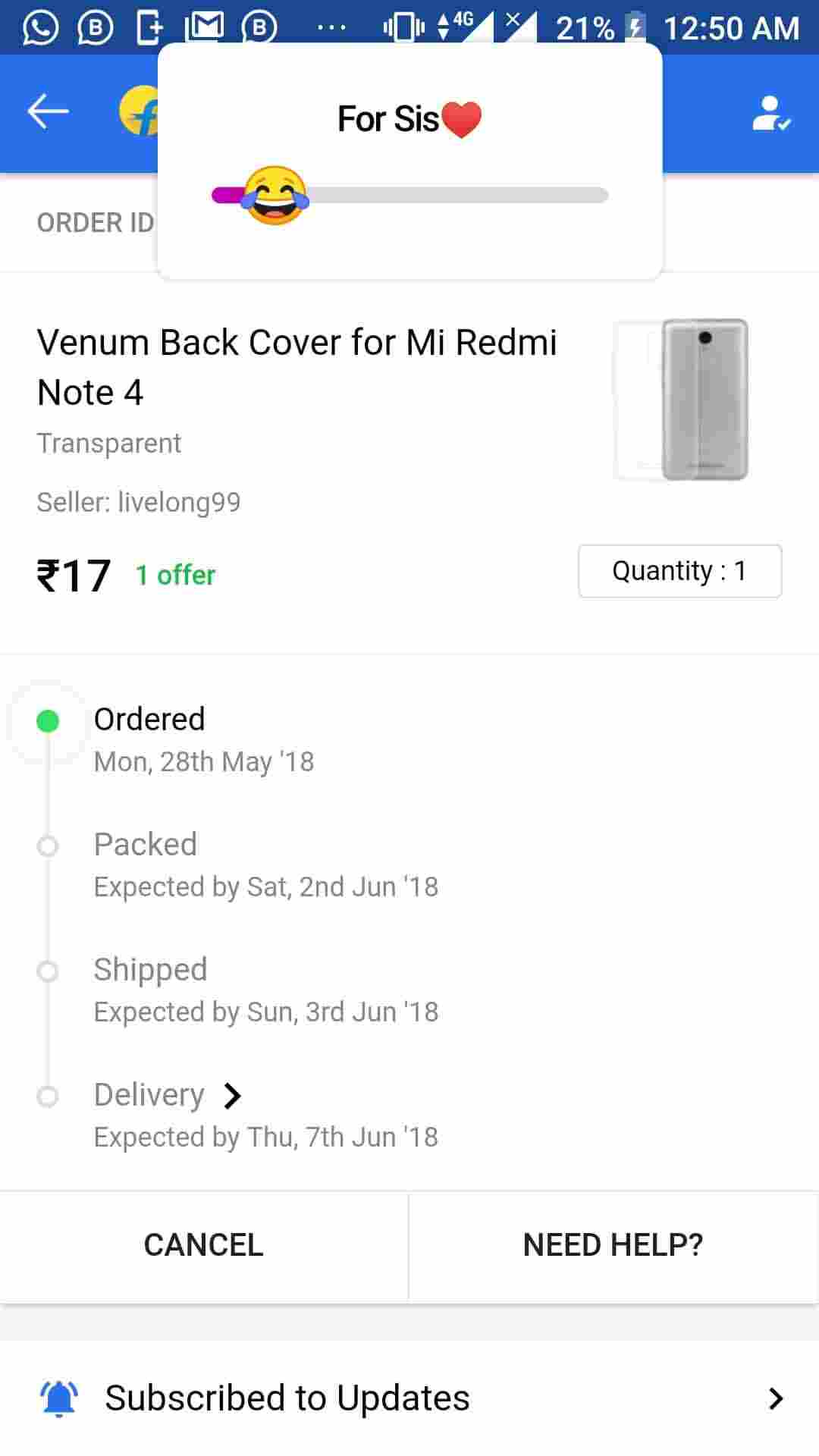Tap the Need Help? button
819x1456 pixels.
pyautogui.click(x=613, y=1245)
